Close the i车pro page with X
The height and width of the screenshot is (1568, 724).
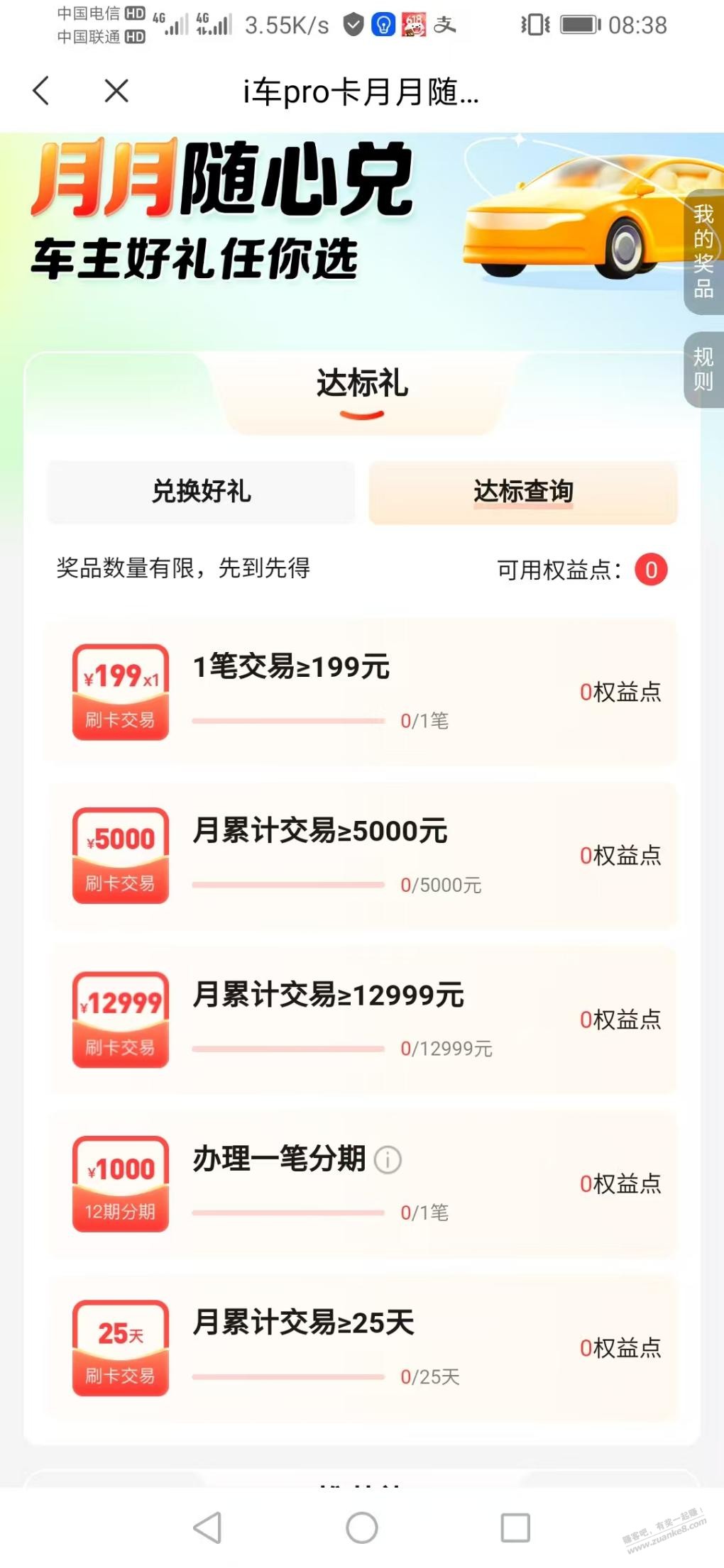116,91
